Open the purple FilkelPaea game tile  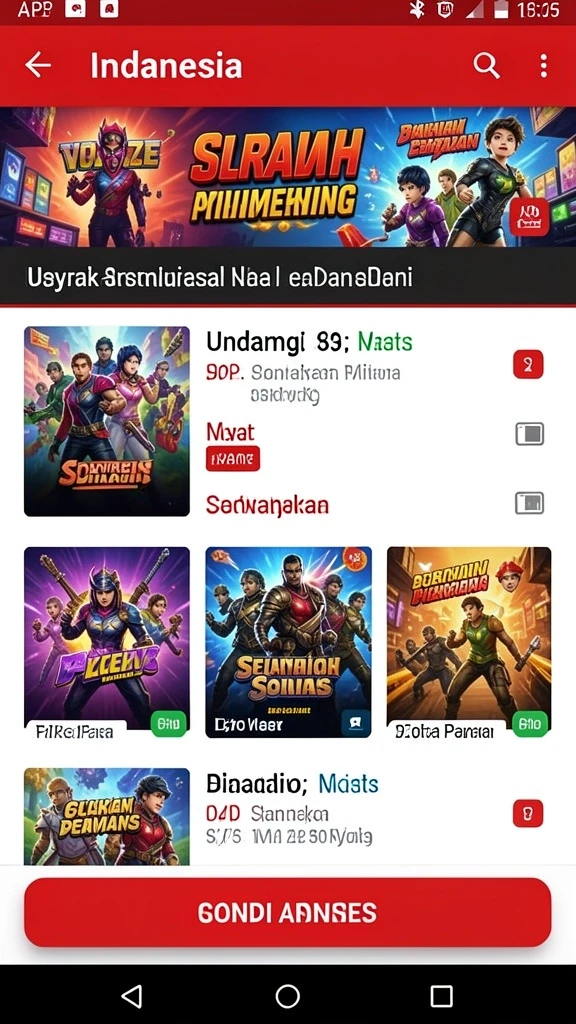point(107,643)
